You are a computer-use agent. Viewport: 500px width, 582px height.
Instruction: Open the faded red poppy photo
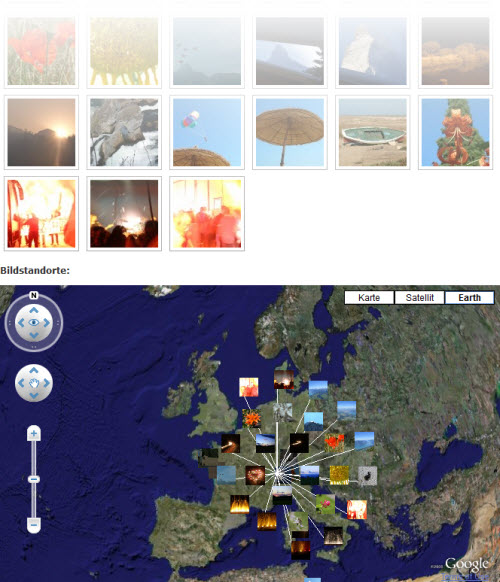41,51
